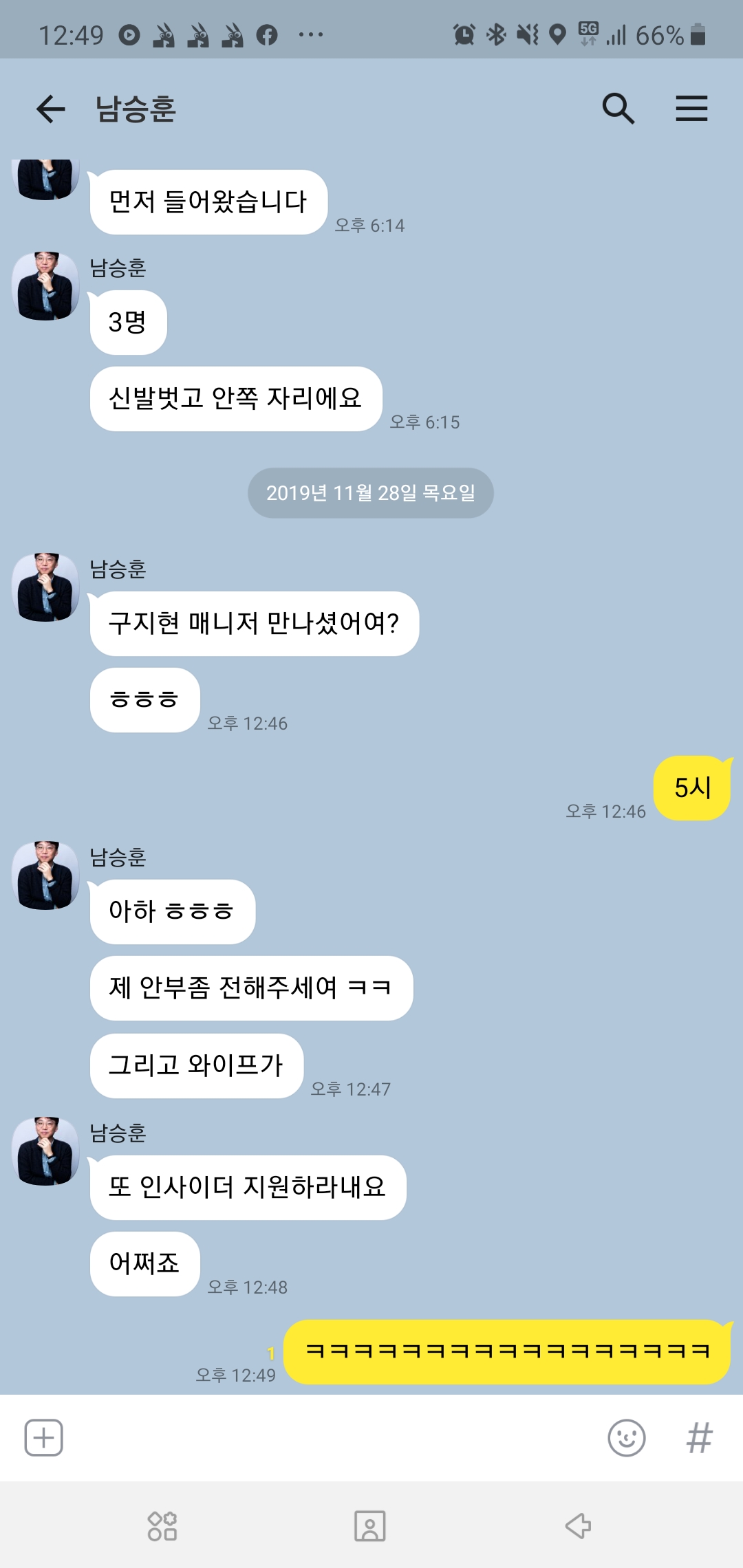Open the emoticon picker
This screenshot has height=1568, width=743.
click(x=626, y=1437)
